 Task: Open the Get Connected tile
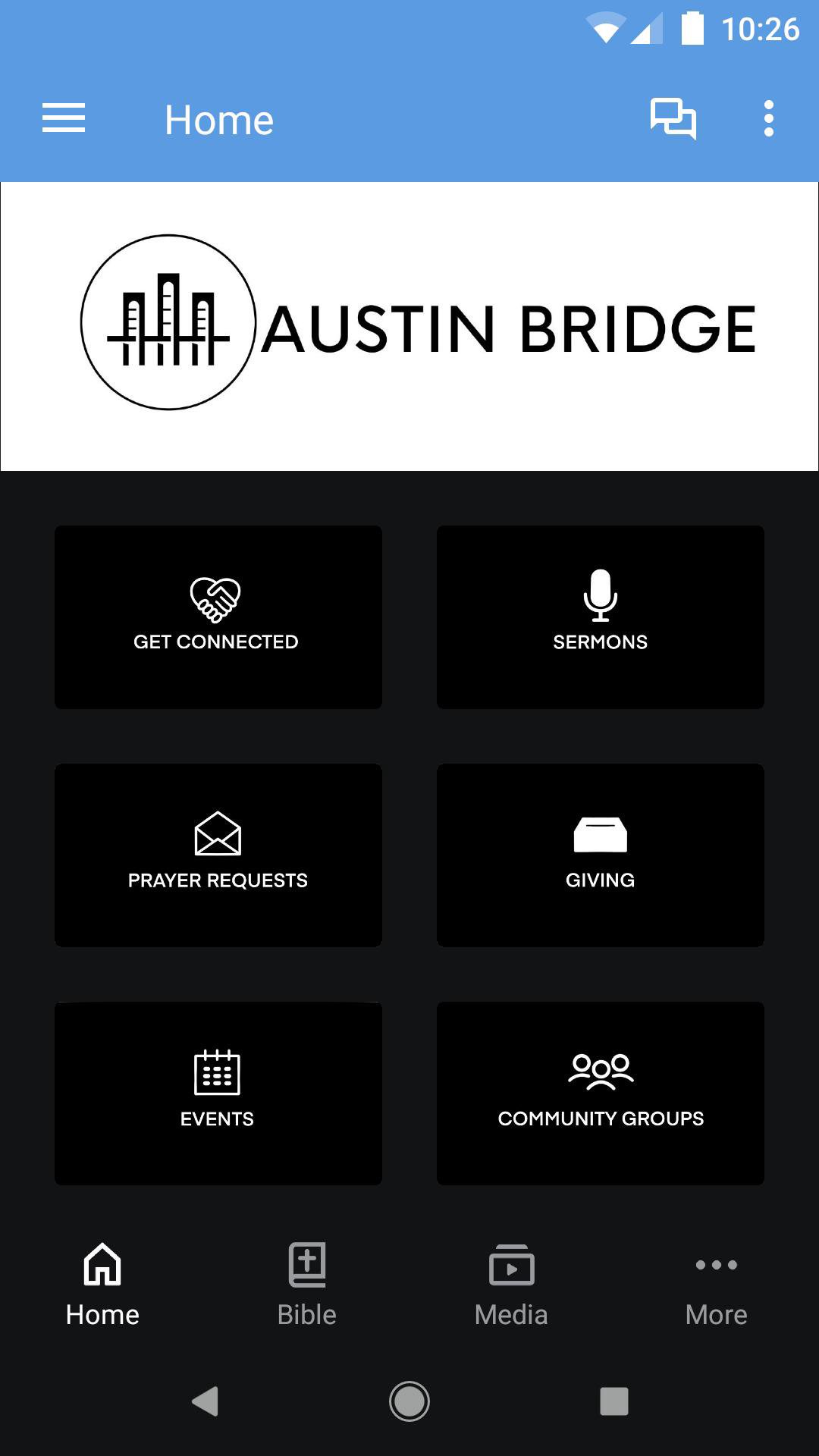coord(218,617)
